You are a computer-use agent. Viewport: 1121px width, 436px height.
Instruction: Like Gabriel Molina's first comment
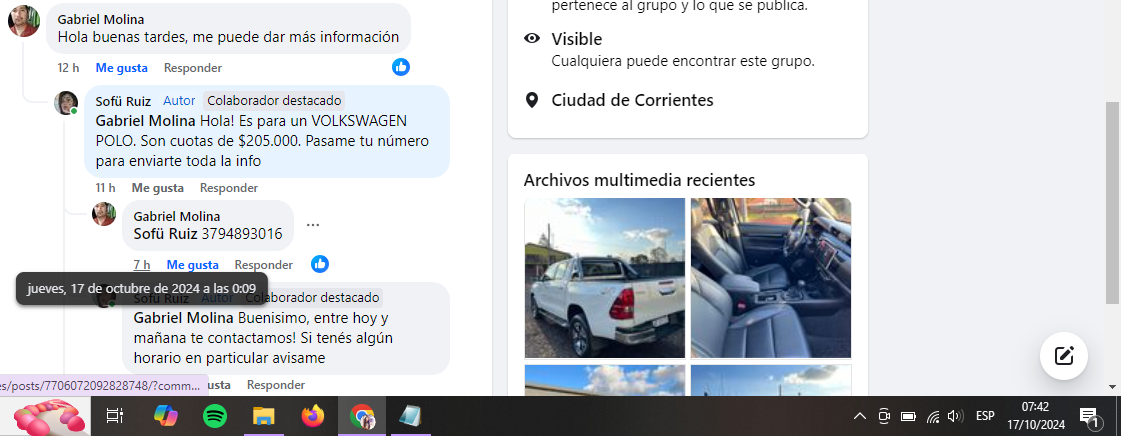click(121, 68)
